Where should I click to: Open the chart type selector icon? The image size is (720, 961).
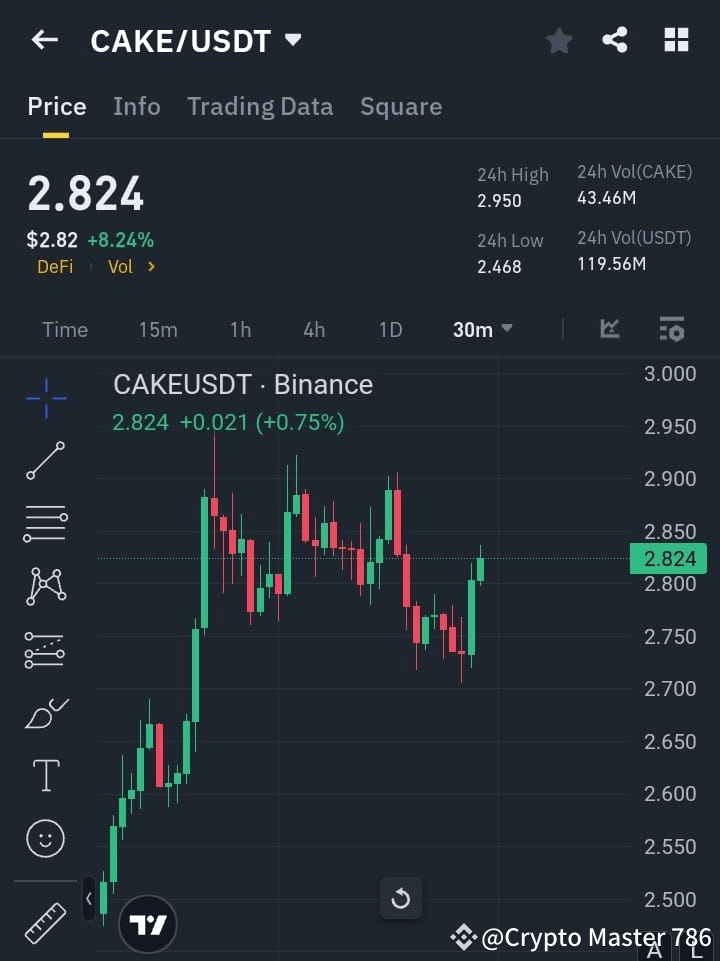[609, 329]
